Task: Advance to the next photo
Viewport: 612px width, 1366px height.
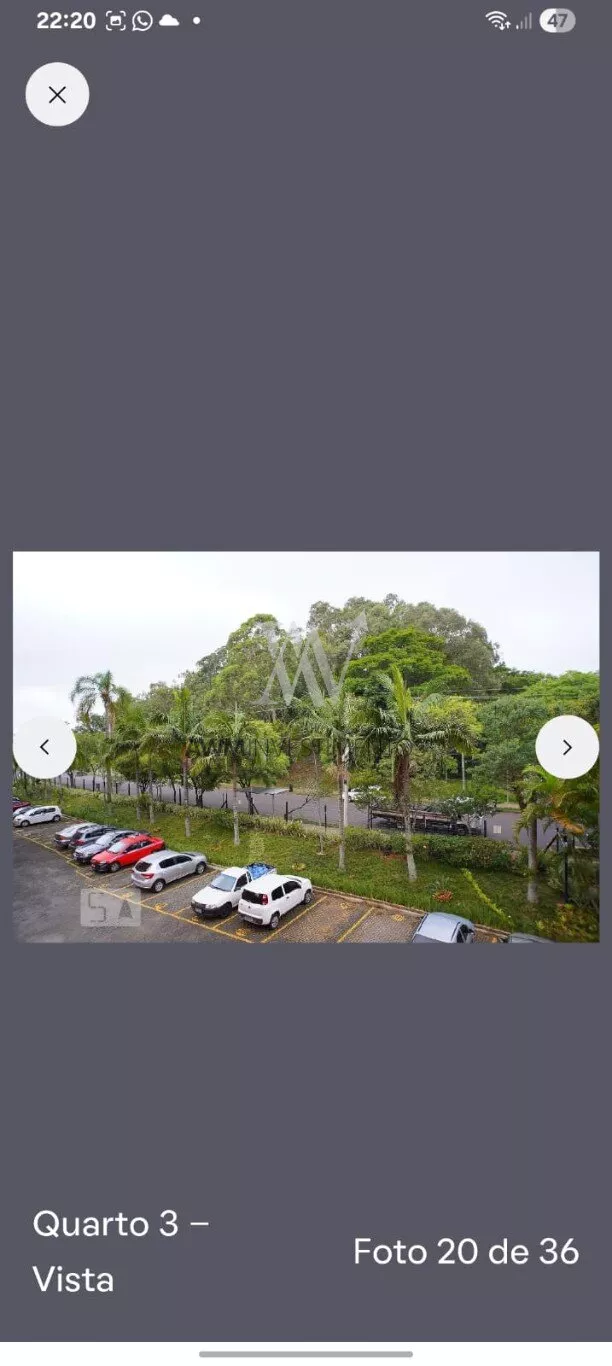Action: 567,747
